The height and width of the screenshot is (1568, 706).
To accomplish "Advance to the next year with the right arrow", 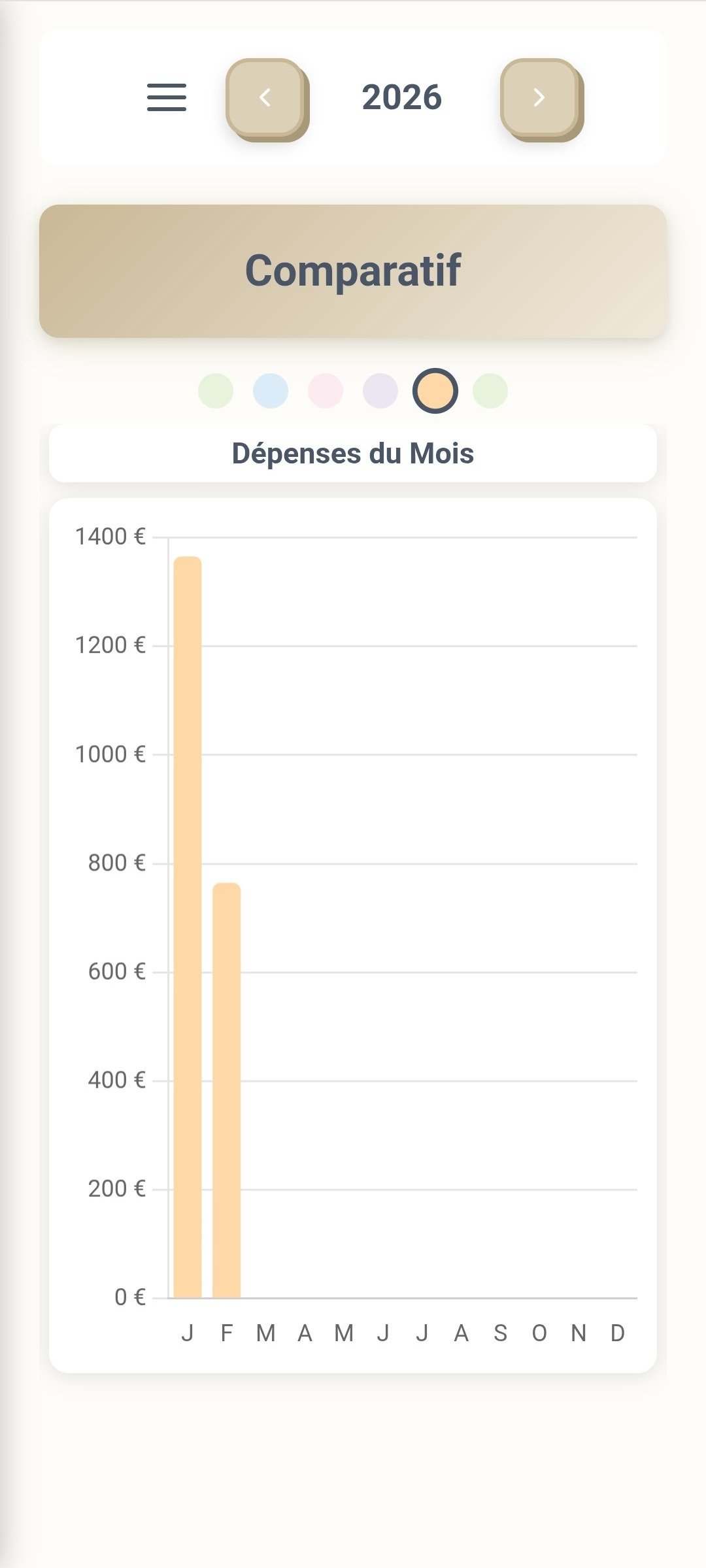I will tap(539, 97).
